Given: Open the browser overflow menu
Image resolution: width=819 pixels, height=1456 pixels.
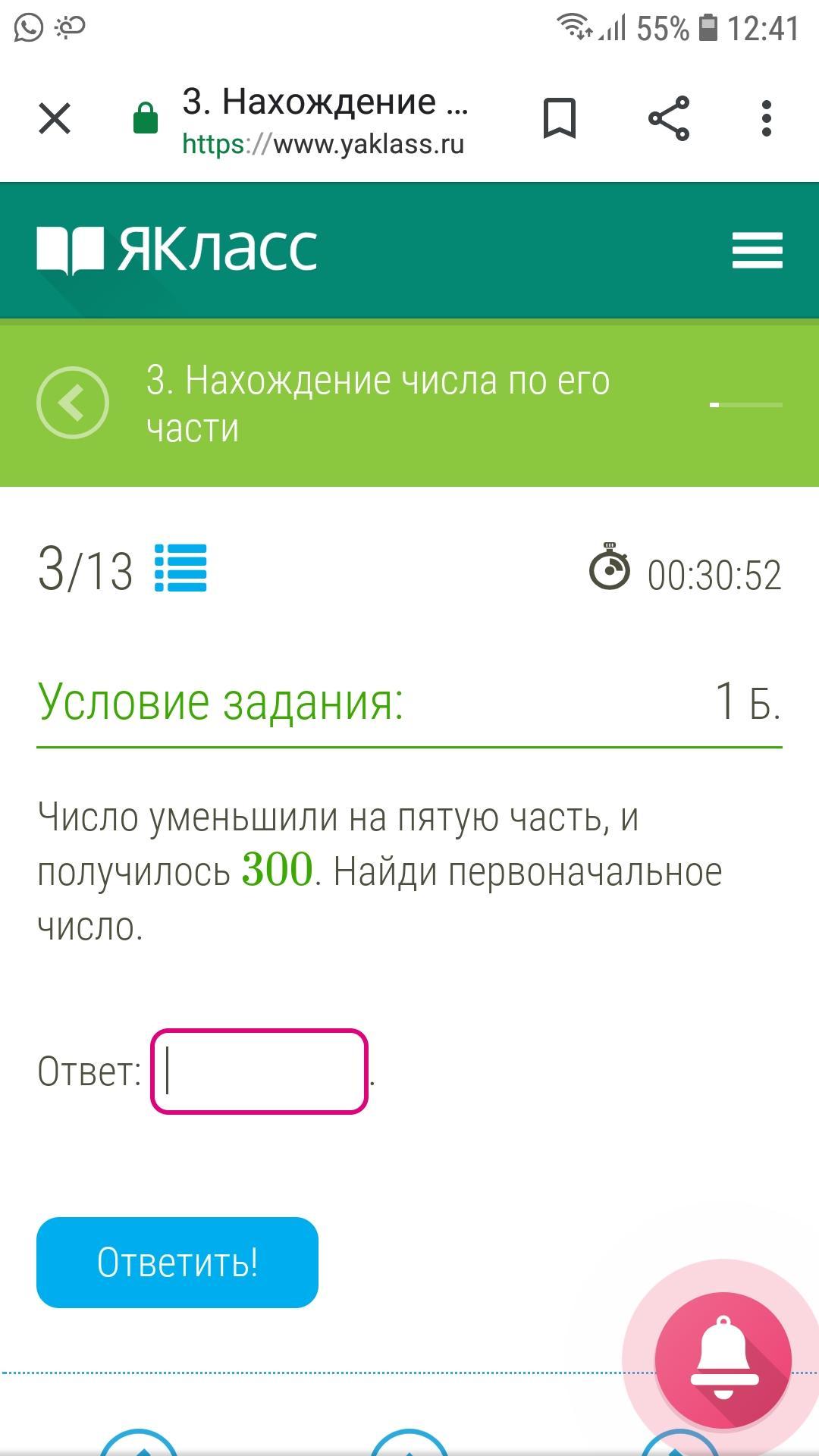Looking at the screenshot, I should [767, 119].
